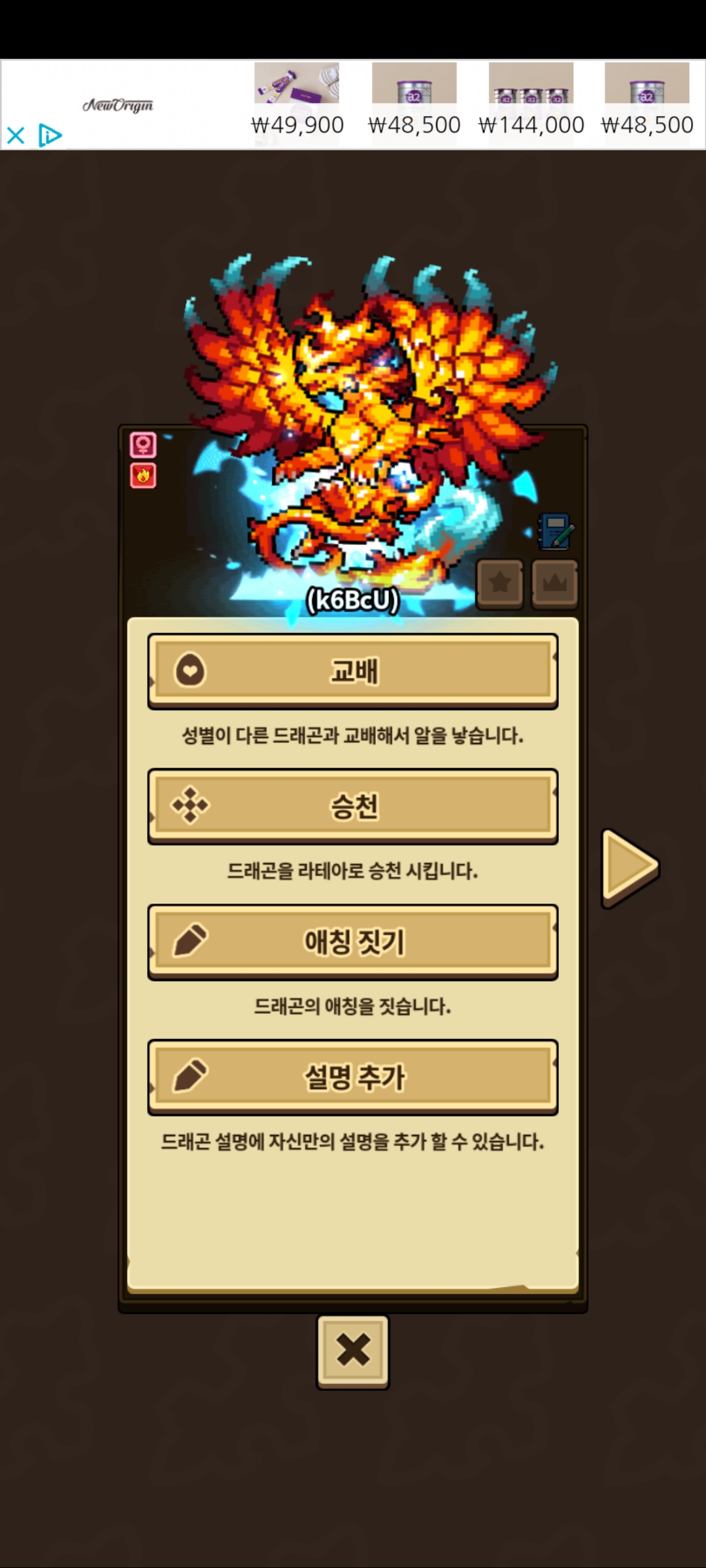Tap the crown icon
Viewport: 706px width, 1568px height.
coord(554,583)
